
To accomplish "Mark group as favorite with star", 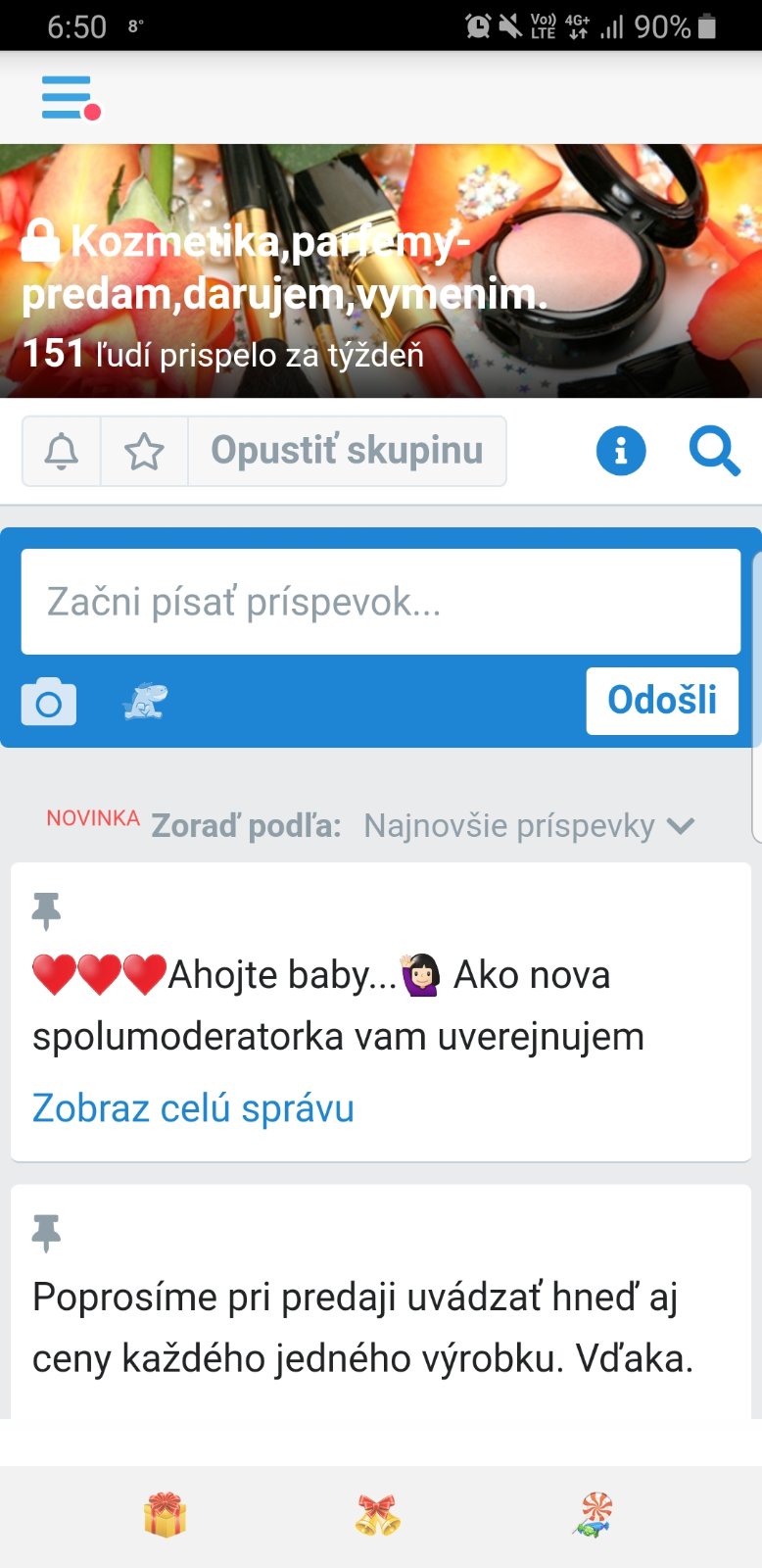I will pyautogui.click(x=144, y=452).
